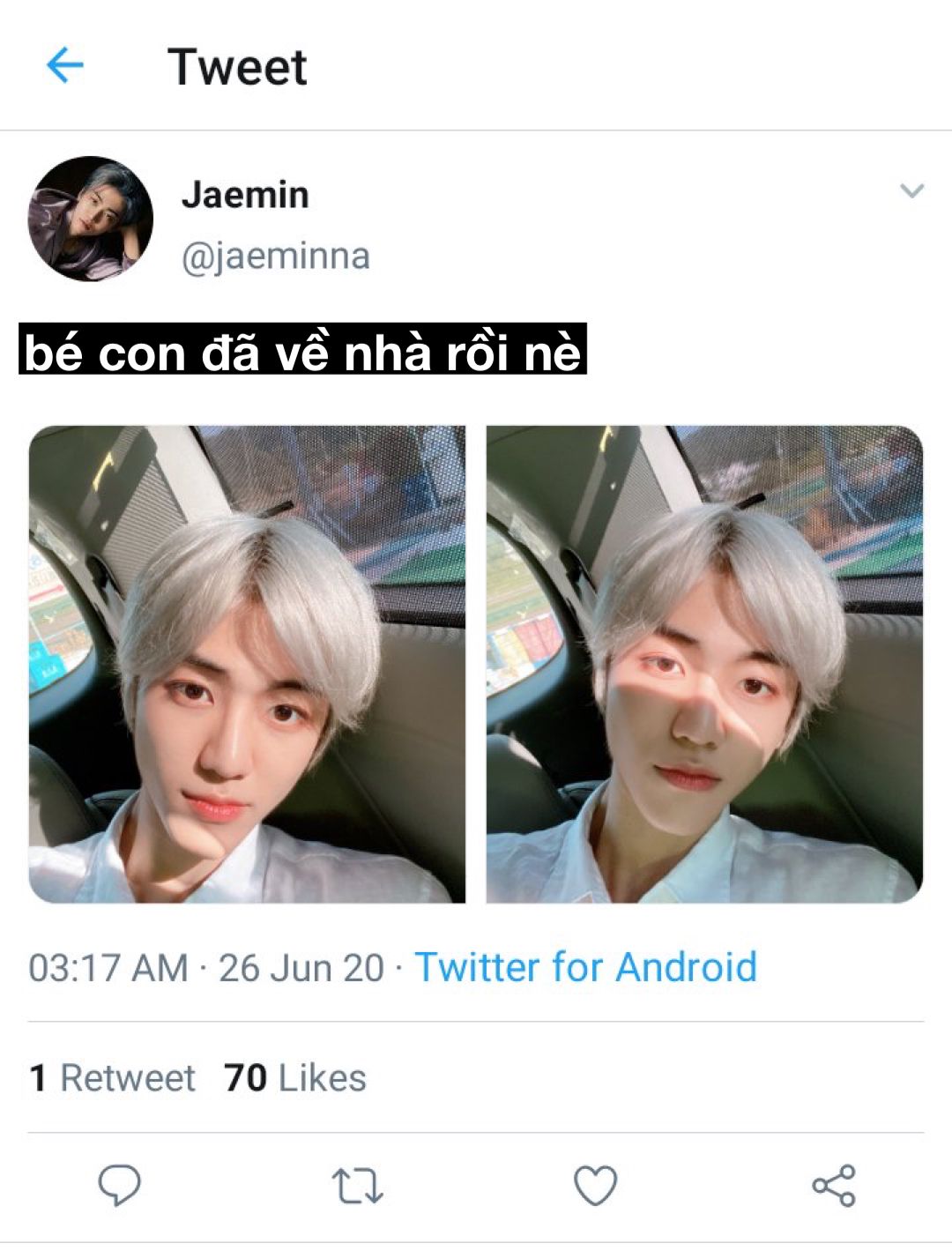Tap the Twitter for Android link
This screenshot has height=1258, width=952.
pyautogui.click(x=585, y=967)
